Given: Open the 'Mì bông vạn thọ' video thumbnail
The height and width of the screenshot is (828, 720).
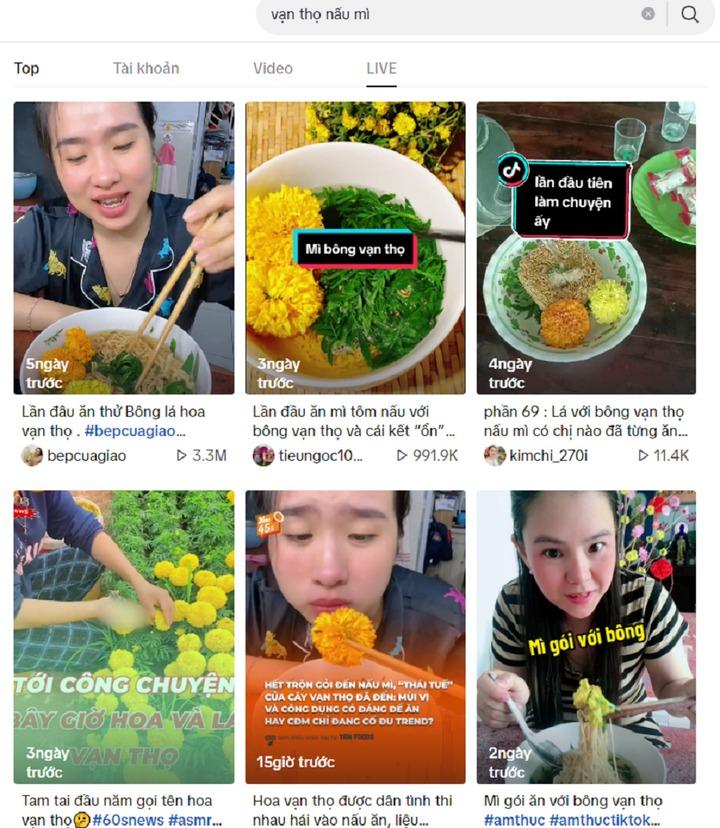Looking at the screenshot, I should [x=356, y=244].
